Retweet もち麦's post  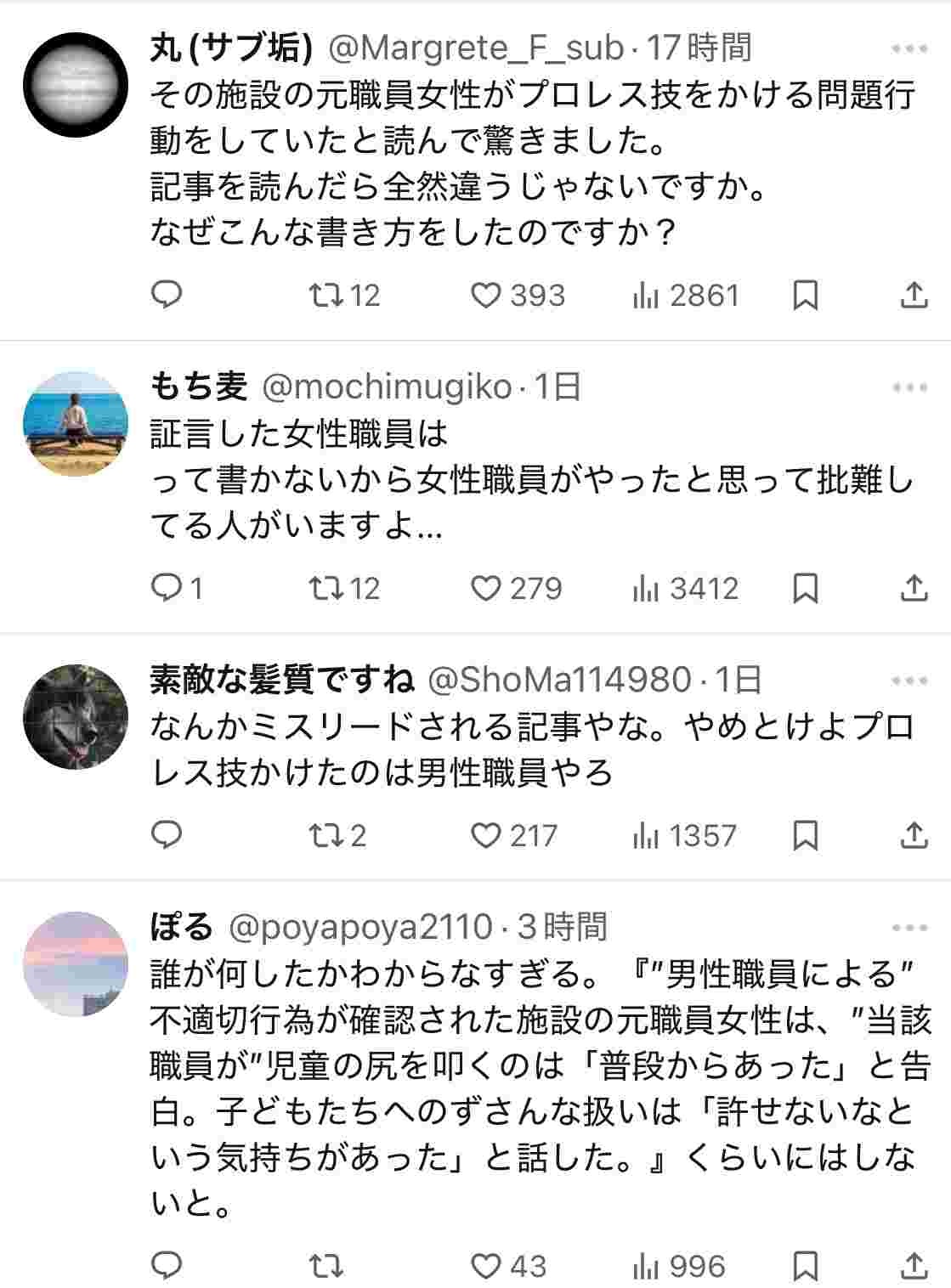(x=325, y=589)
